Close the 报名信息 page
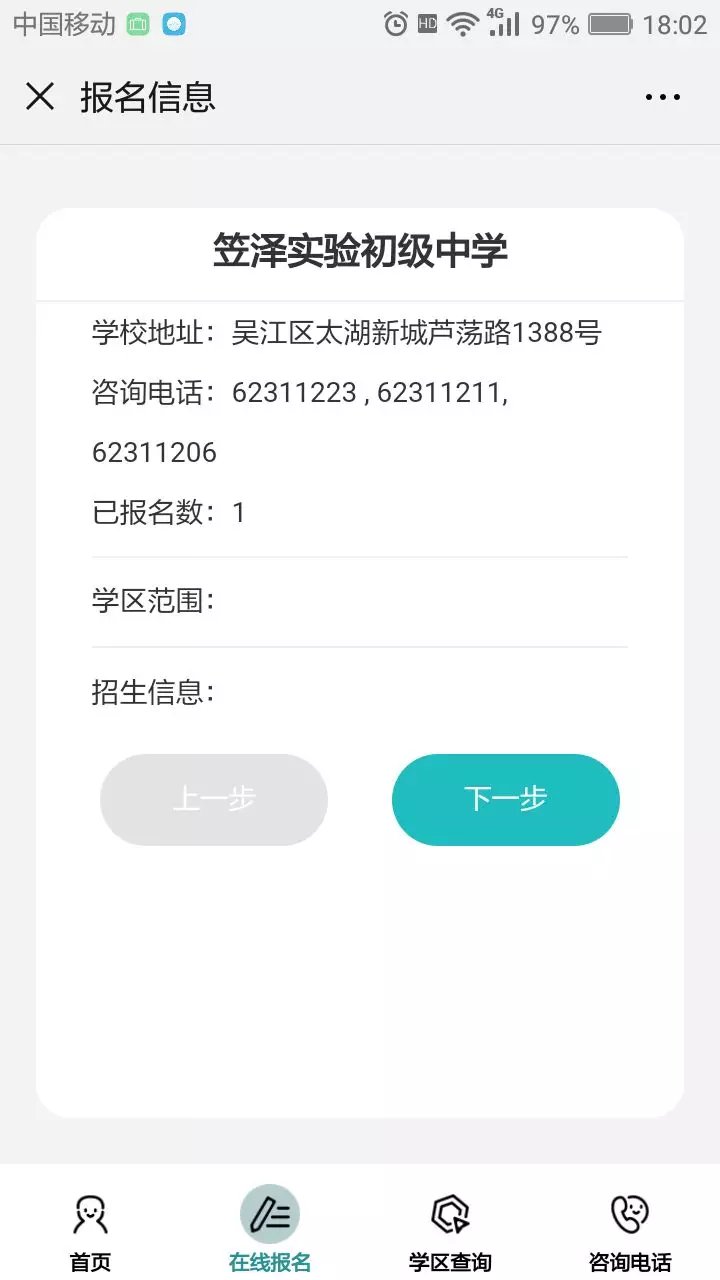This screenshot has height=1280, width=720. (x=40, y=97)
